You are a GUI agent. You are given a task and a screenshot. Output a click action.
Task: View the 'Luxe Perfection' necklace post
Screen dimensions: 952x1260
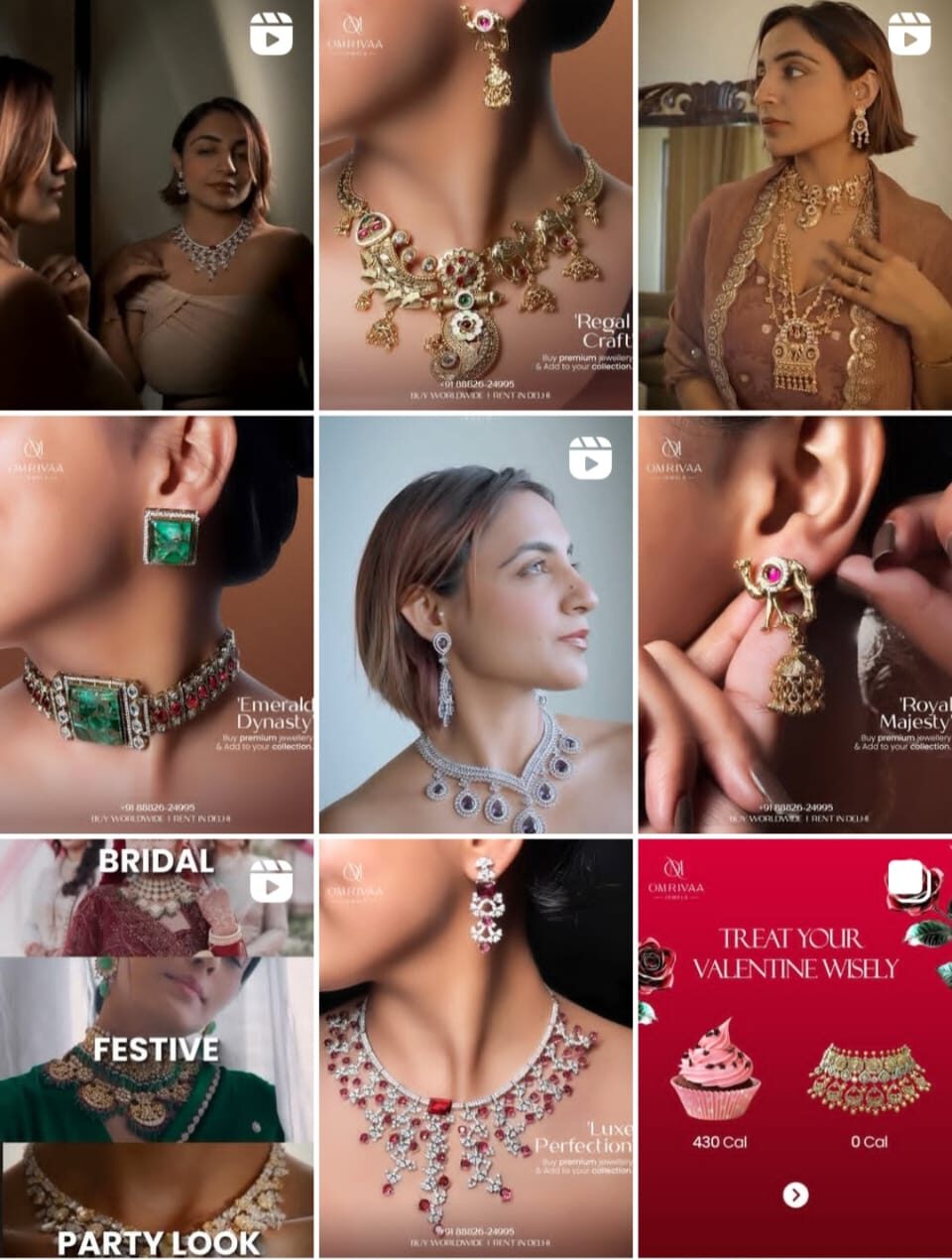point(475,1047)
